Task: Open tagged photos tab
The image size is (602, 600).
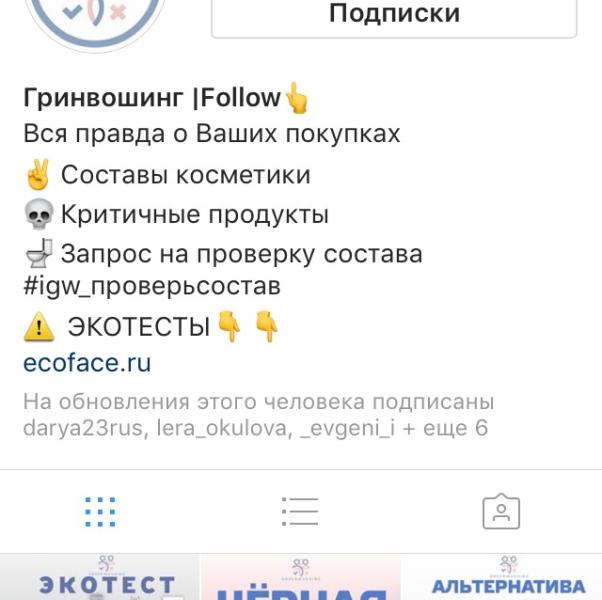Action: [x=501, y=511]
